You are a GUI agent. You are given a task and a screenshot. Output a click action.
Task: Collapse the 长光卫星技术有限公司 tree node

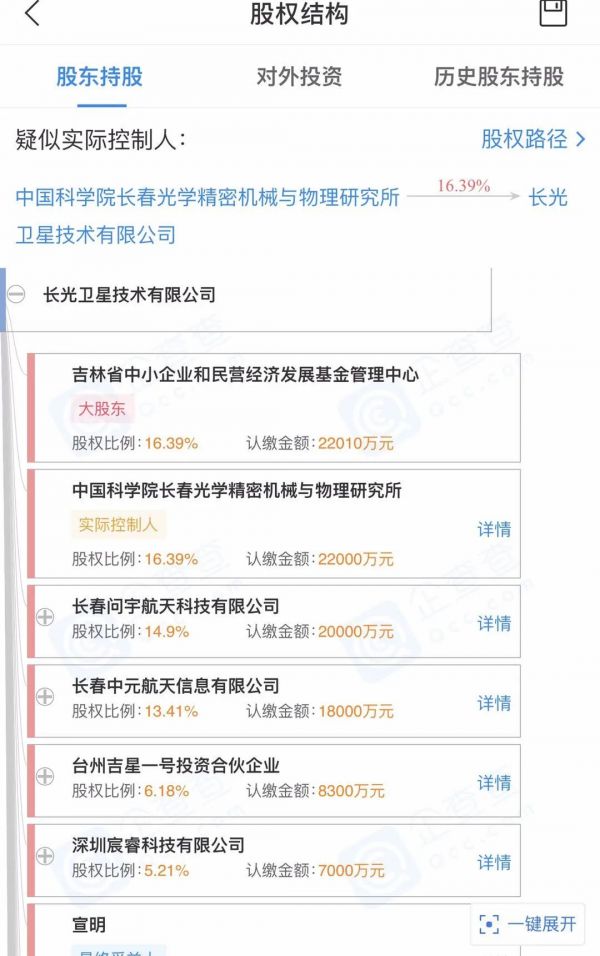click(x=17, y=295)
